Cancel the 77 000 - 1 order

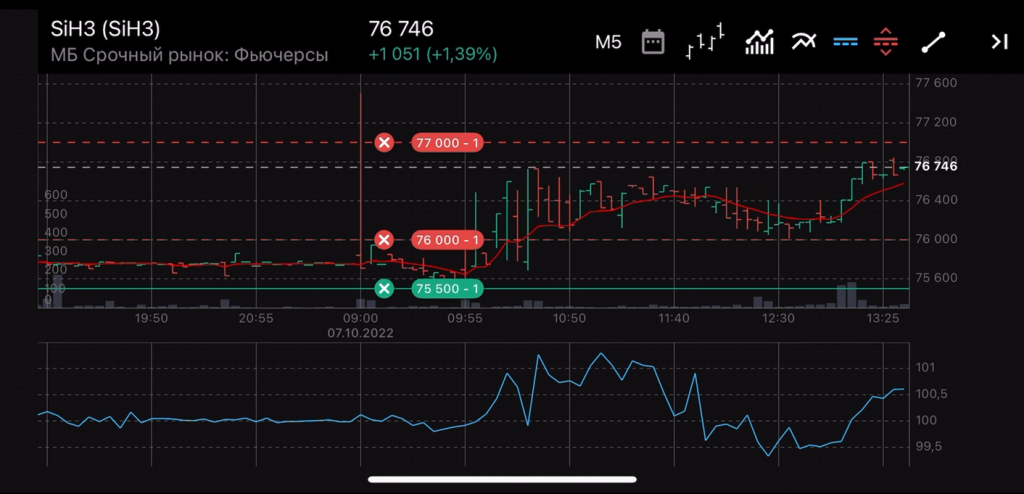384,143
